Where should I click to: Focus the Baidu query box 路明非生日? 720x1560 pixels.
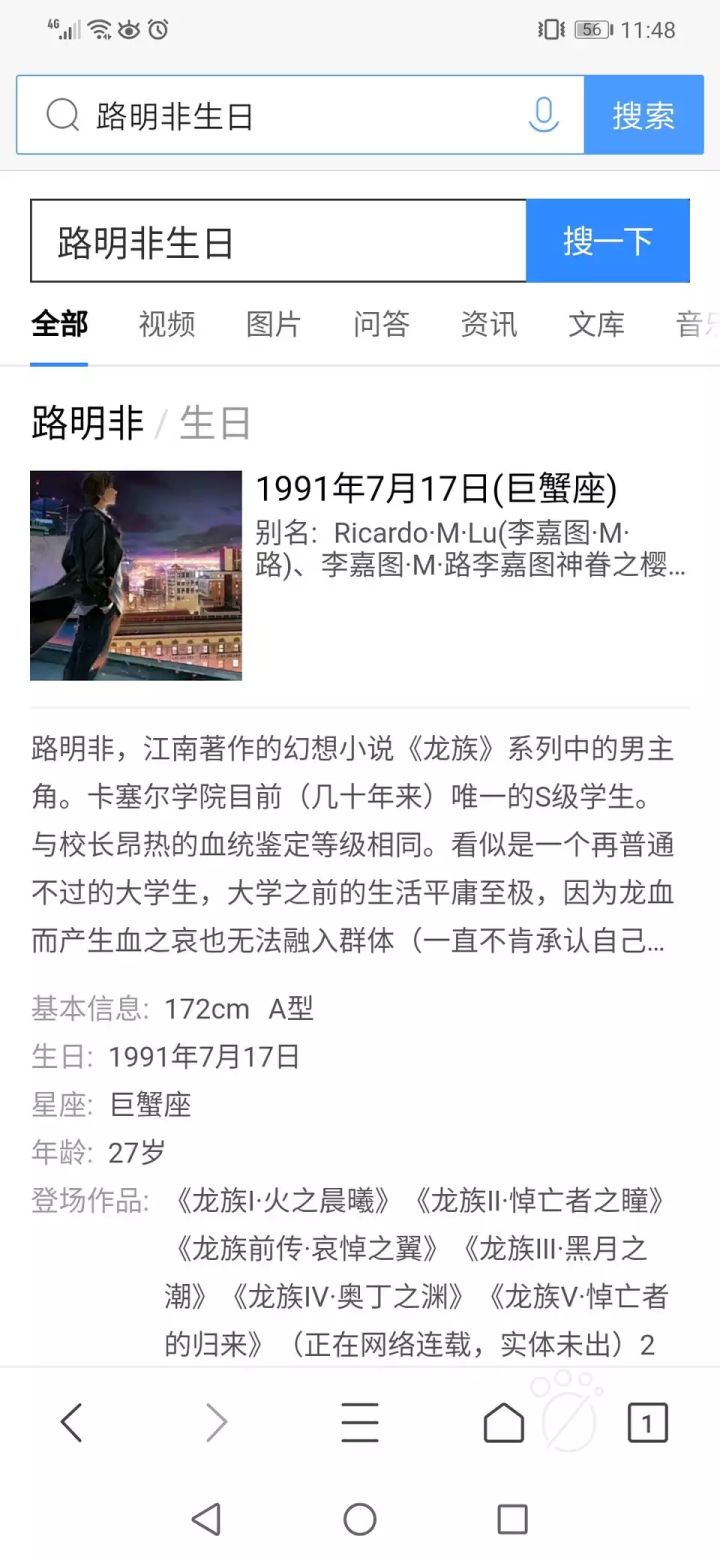point(279,241)
